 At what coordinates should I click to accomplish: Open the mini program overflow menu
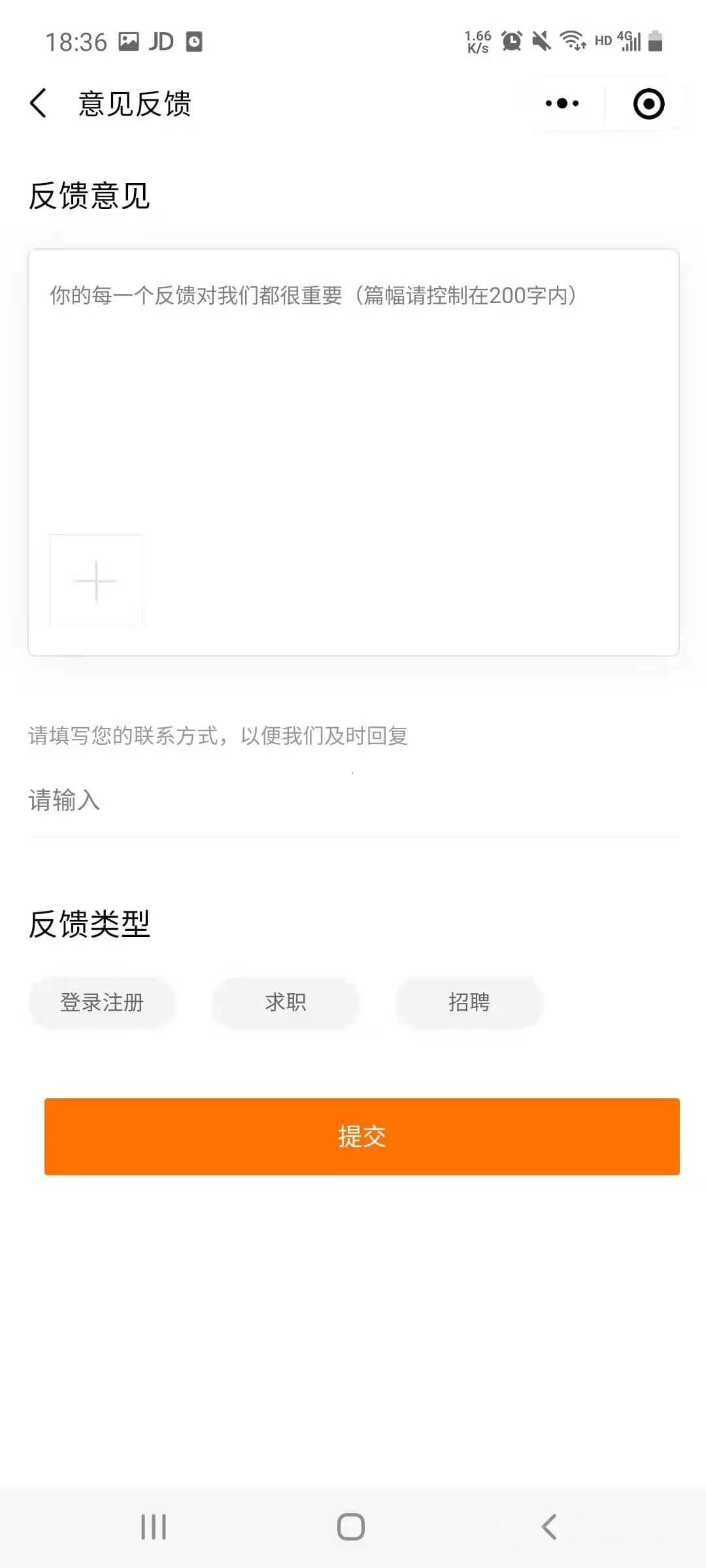pos(562,104)
